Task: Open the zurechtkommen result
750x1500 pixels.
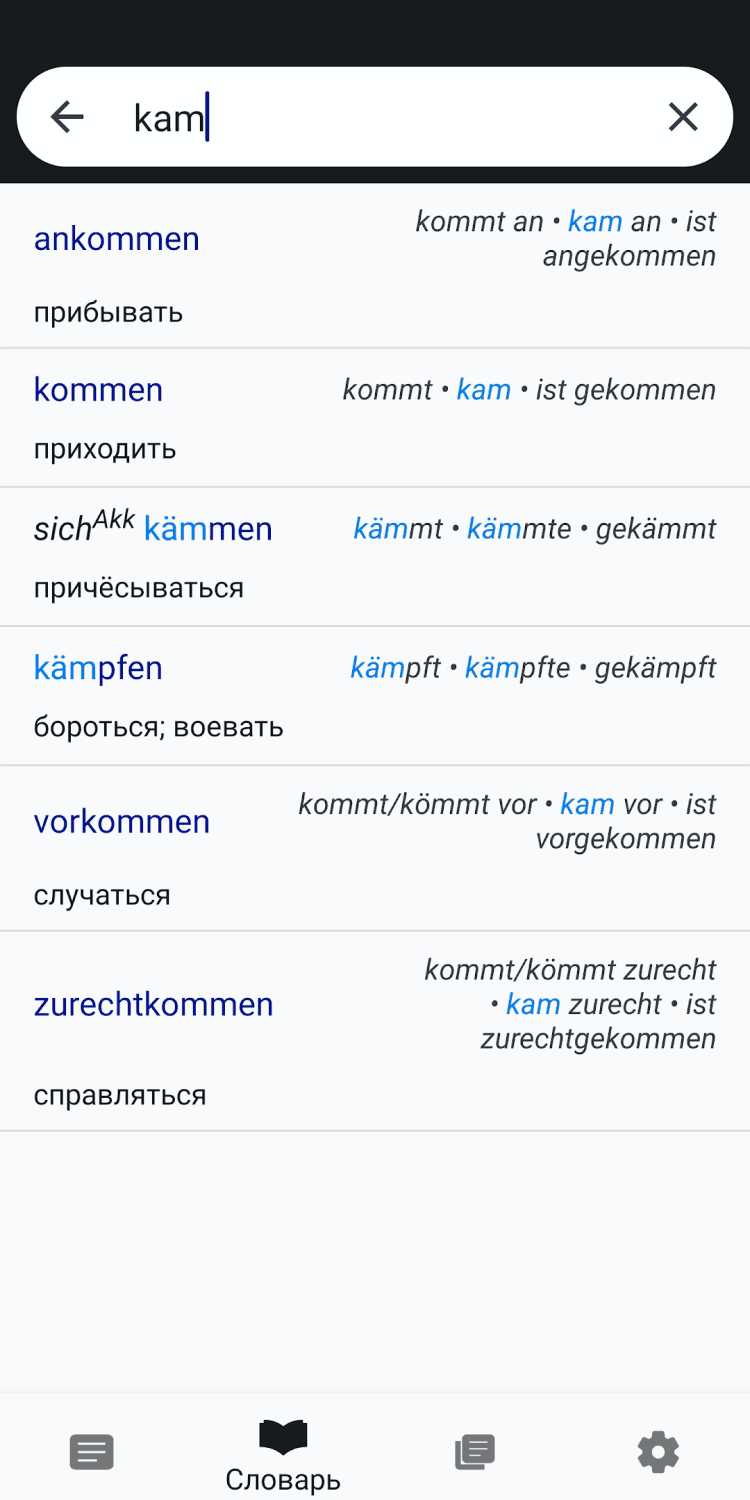Action: 375,1031
